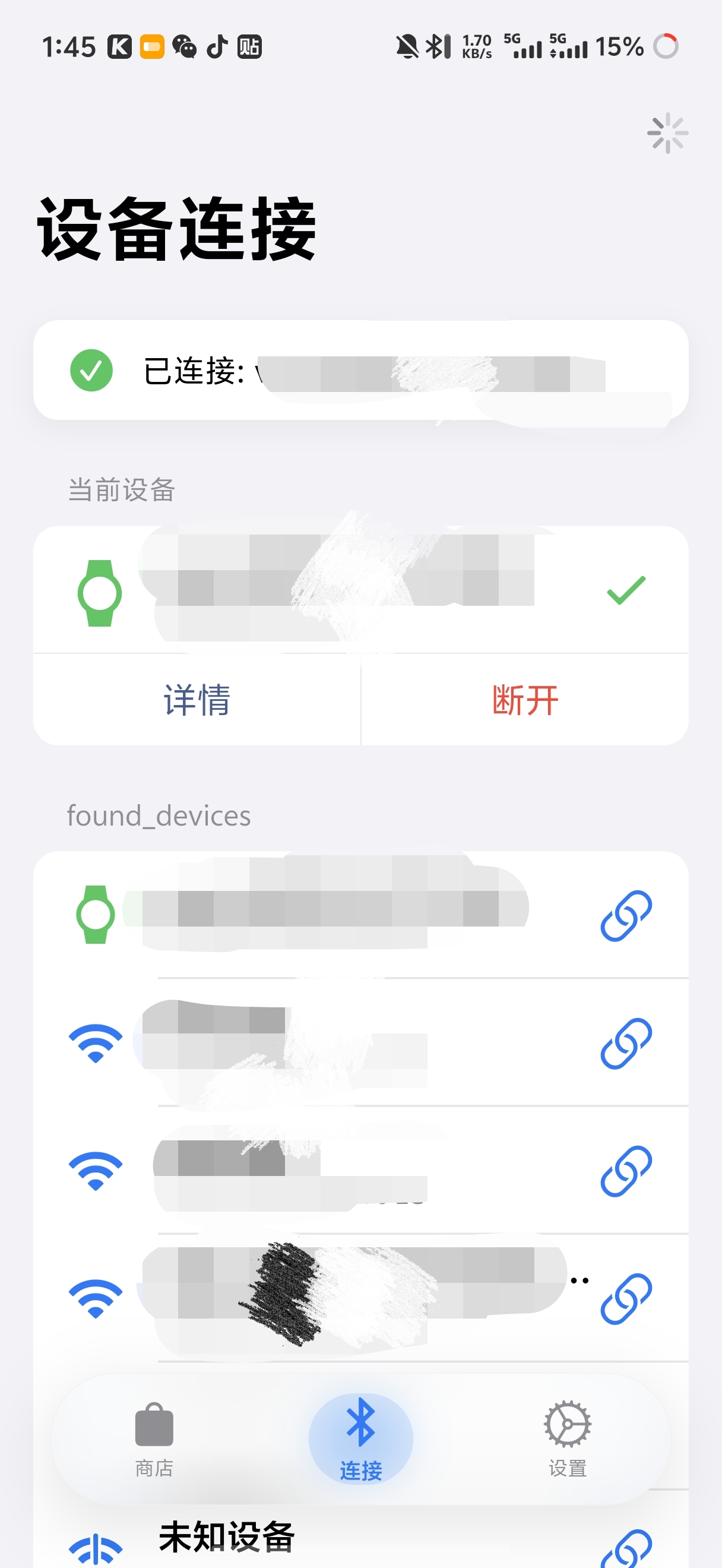Expand the found_devices section header
722x1568 pixels.
tap(158, 815)
